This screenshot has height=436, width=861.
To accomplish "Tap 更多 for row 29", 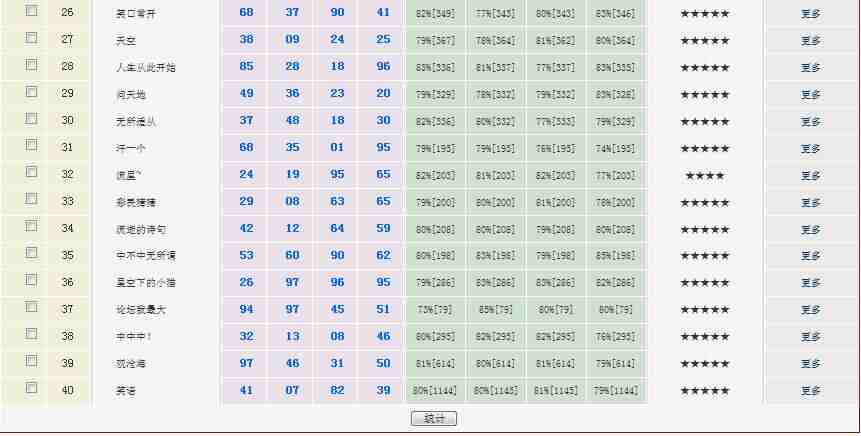I will click(x=810, y=95).
